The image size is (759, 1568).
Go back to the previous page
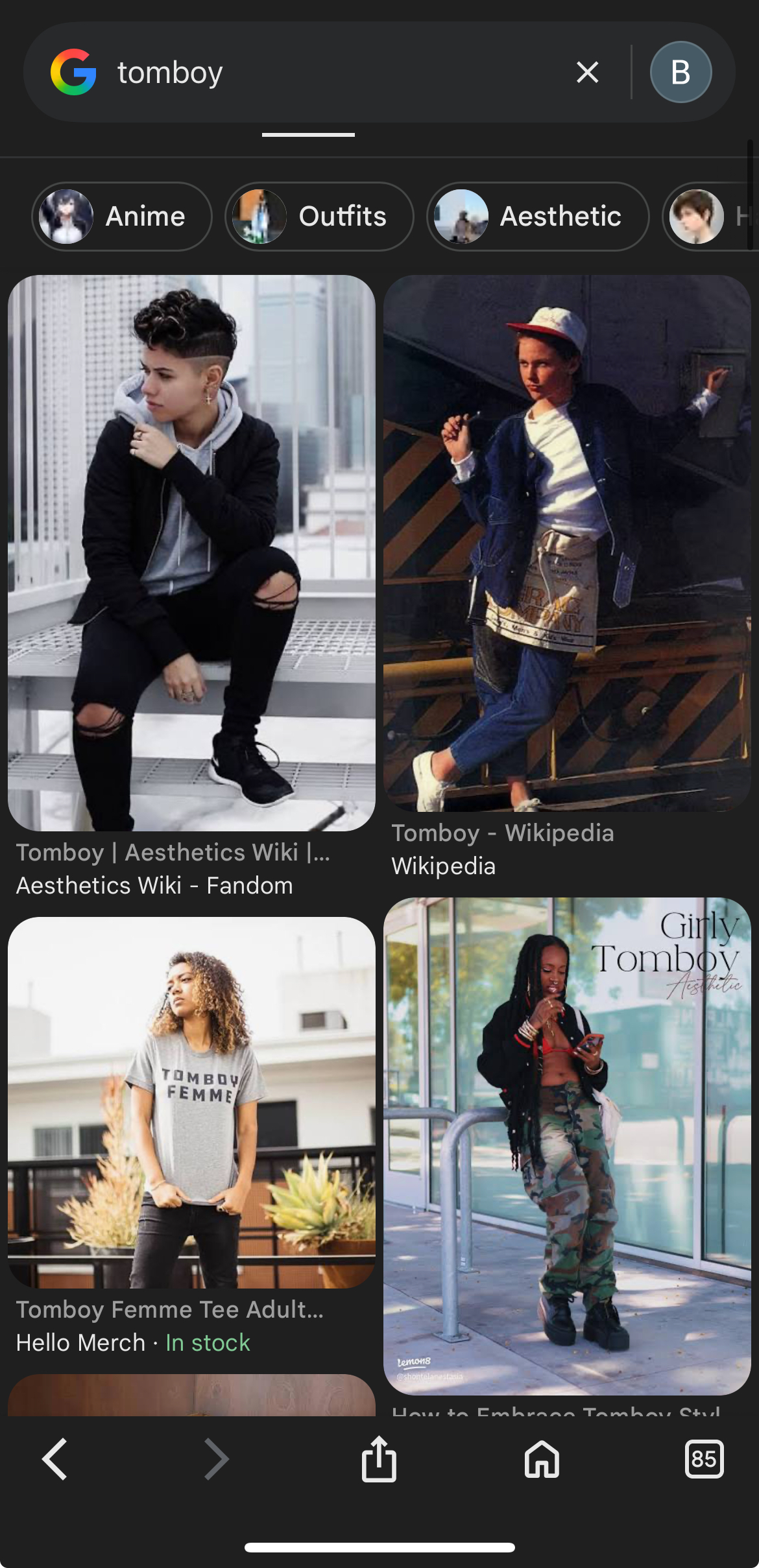pyautogui.click(x=54, y=1459)
